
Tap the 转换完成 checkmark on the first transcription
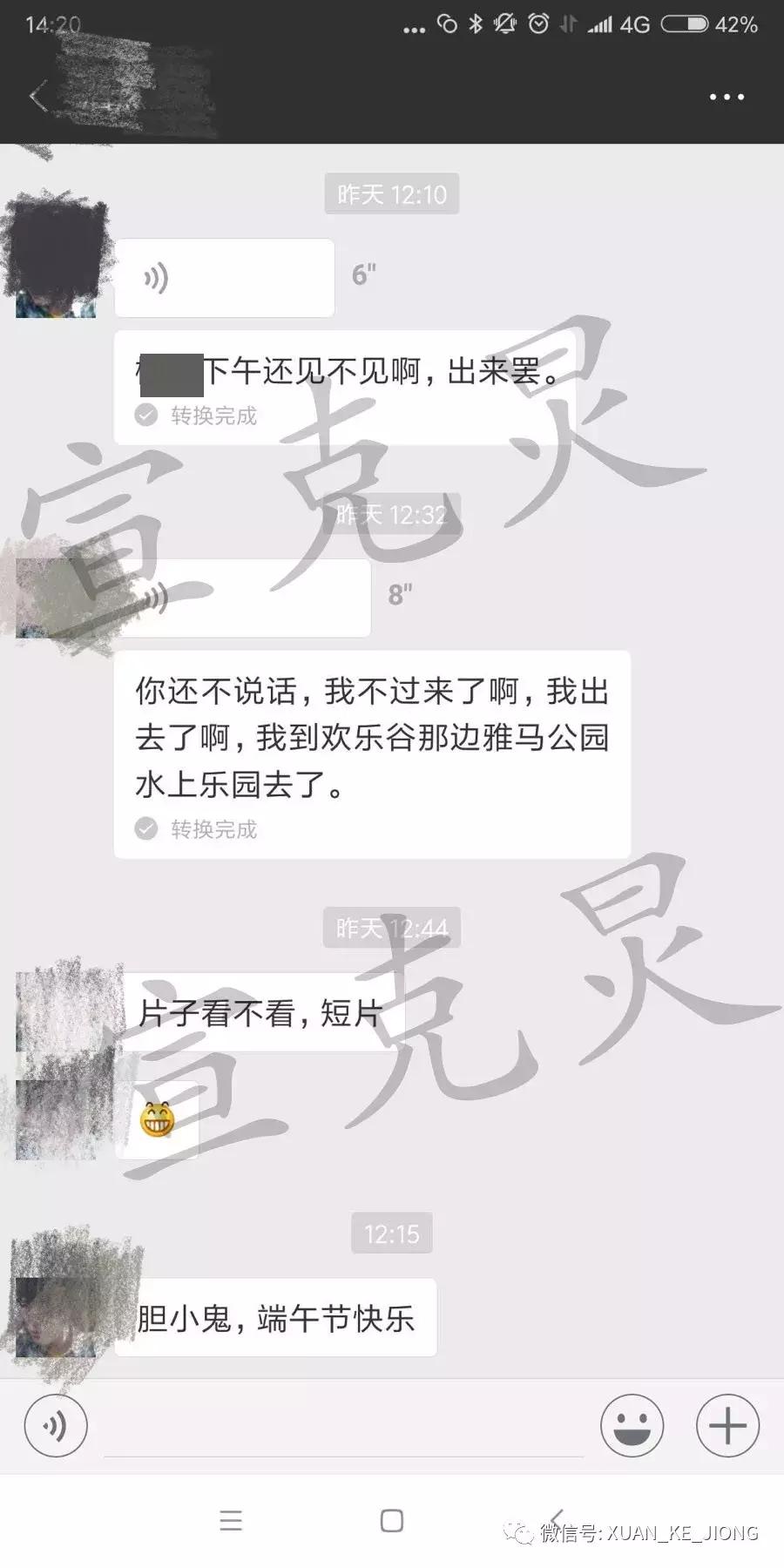(145, 416)
